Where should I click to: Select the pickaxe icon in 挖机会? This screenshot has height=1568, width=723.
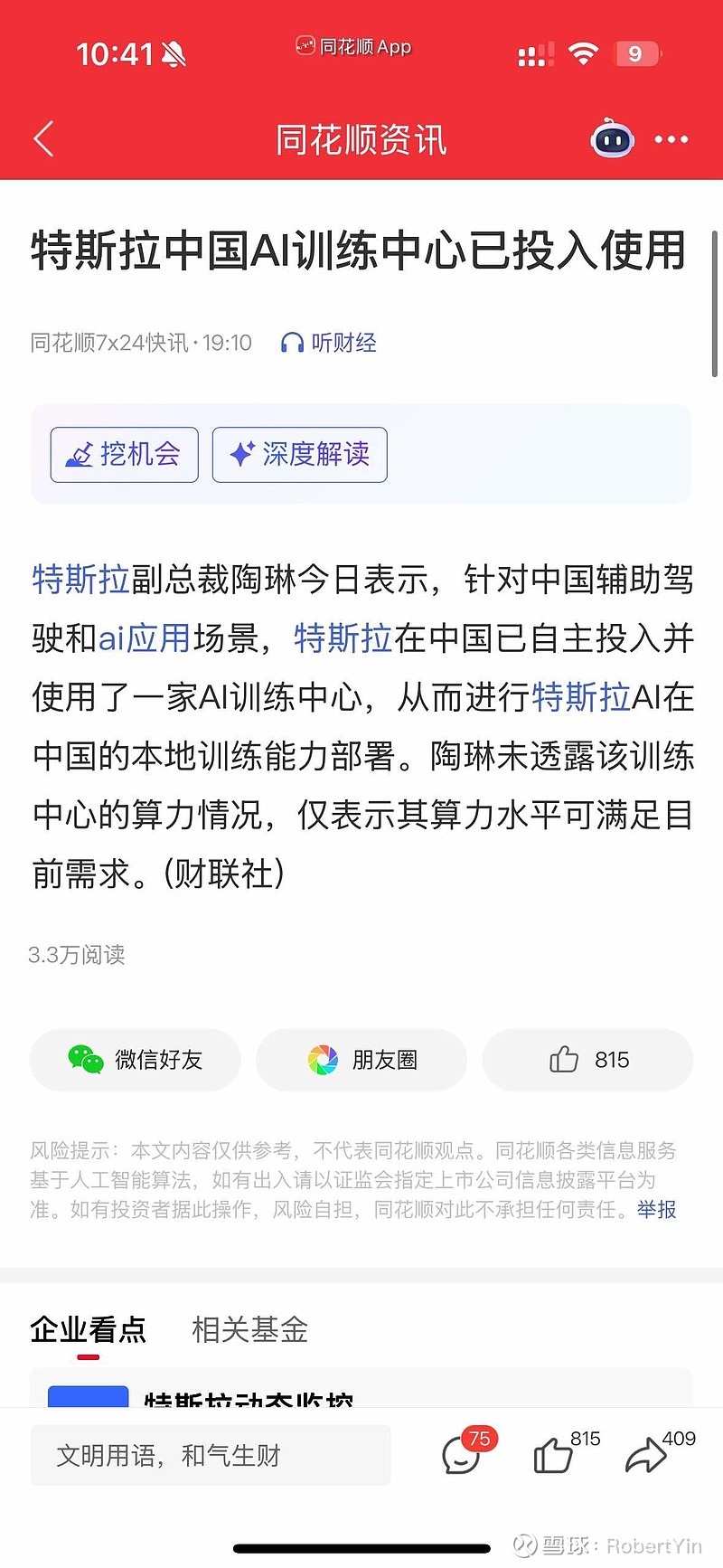coord(80,454)
